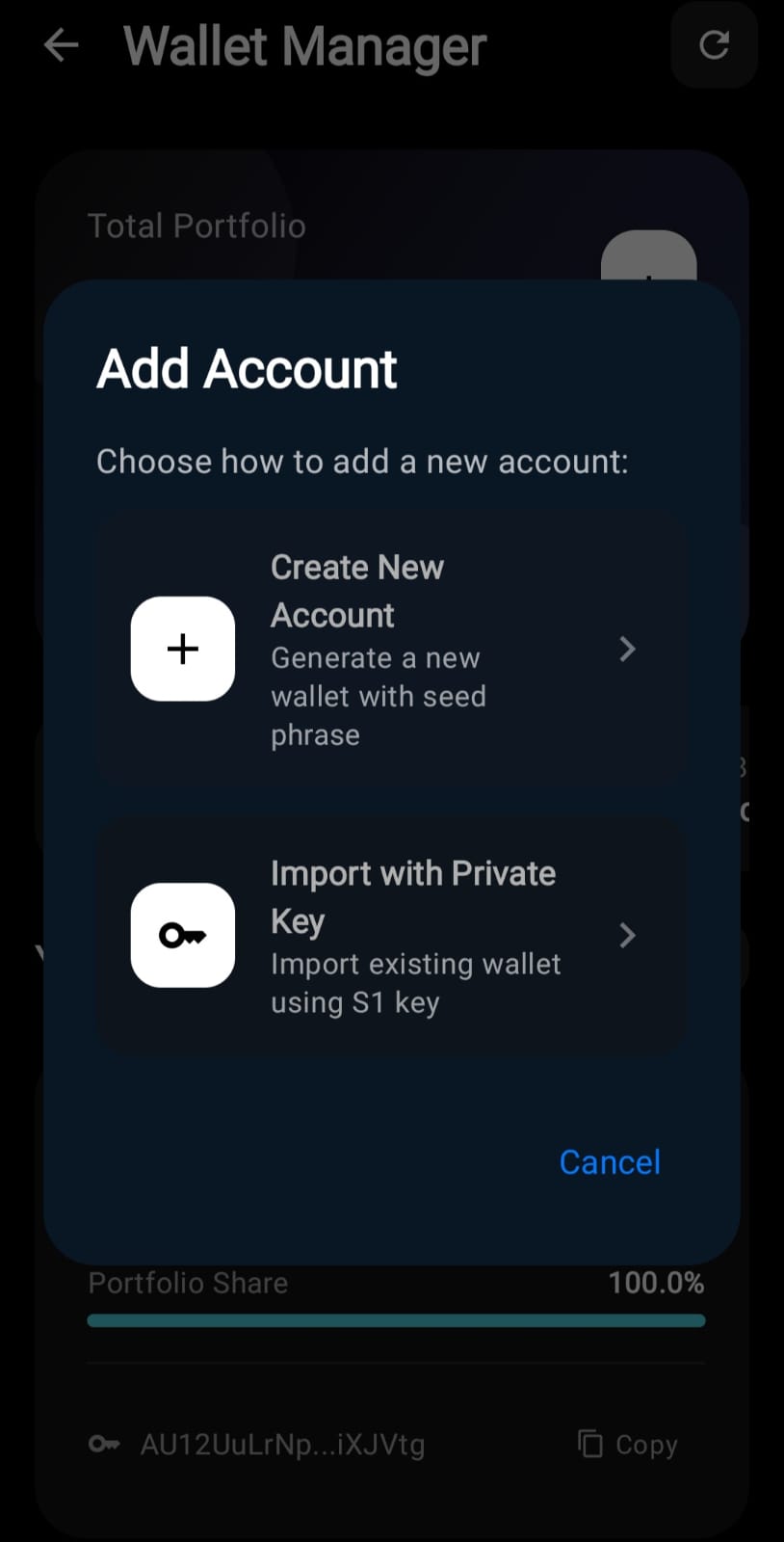The image size is (784, 1542).
Task: Click the key icon for Import with Private Key
Action: (x=182, y=935)
